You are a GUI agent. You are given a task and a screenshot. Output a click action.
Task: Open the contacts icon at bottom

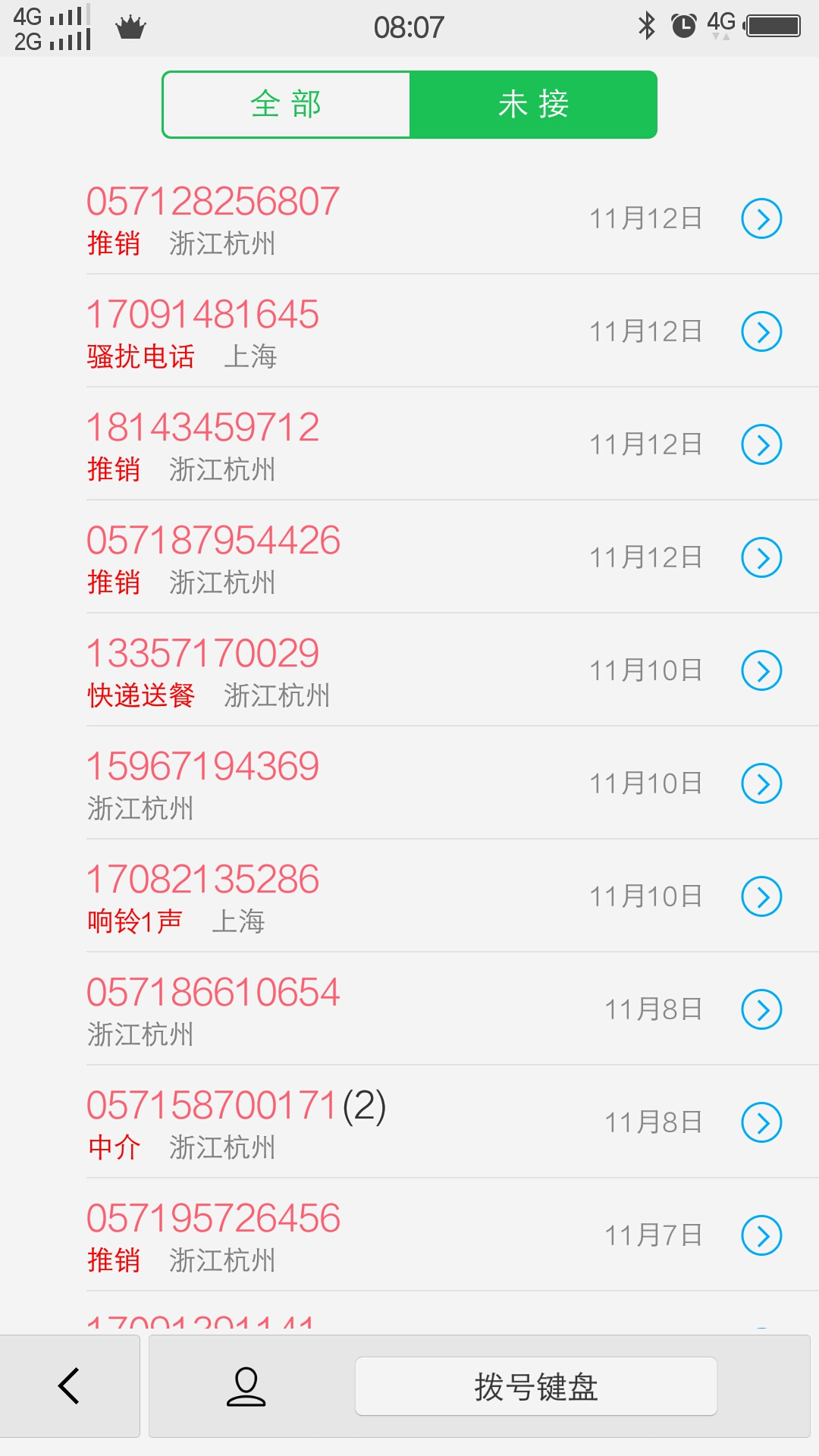click(244, 1385)
